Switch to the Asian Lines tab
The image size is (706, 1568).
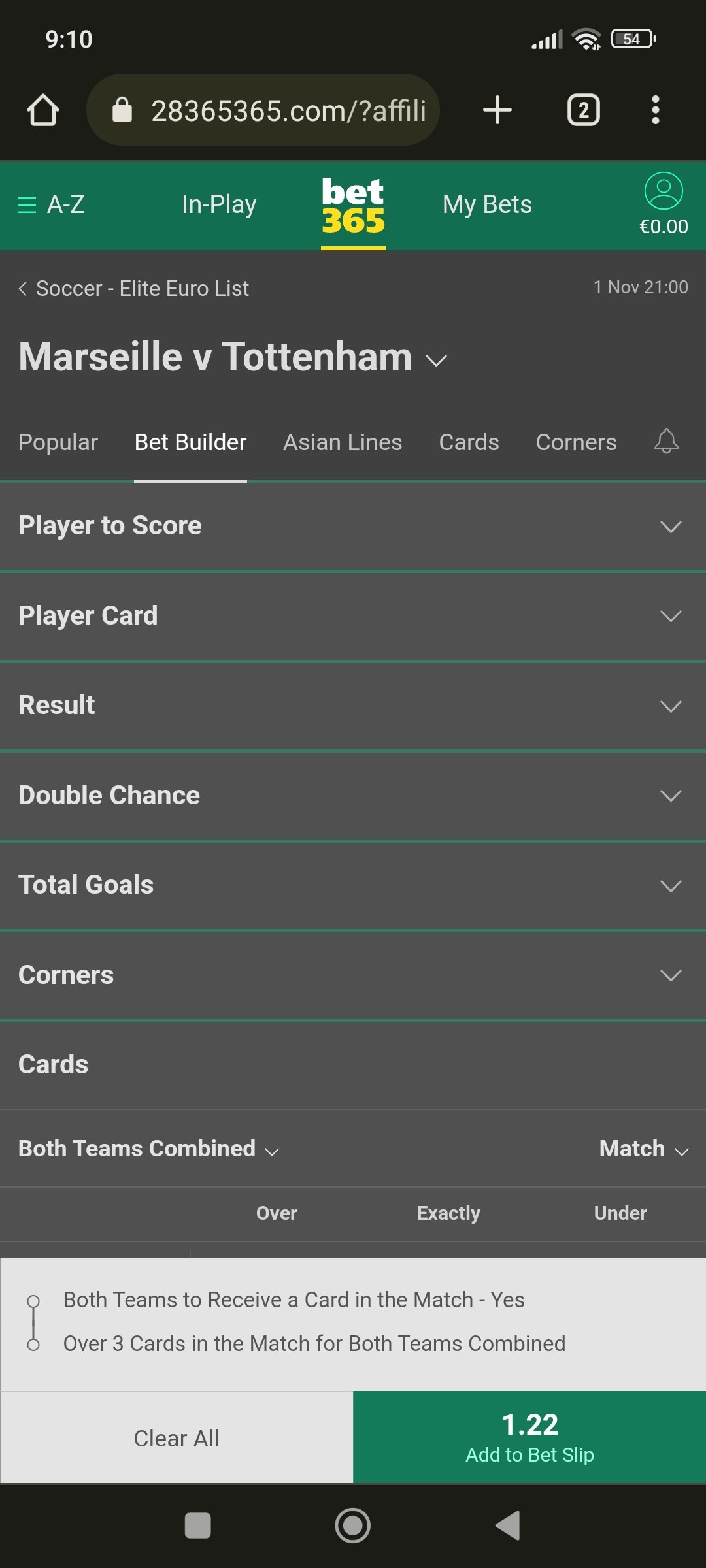343,442
